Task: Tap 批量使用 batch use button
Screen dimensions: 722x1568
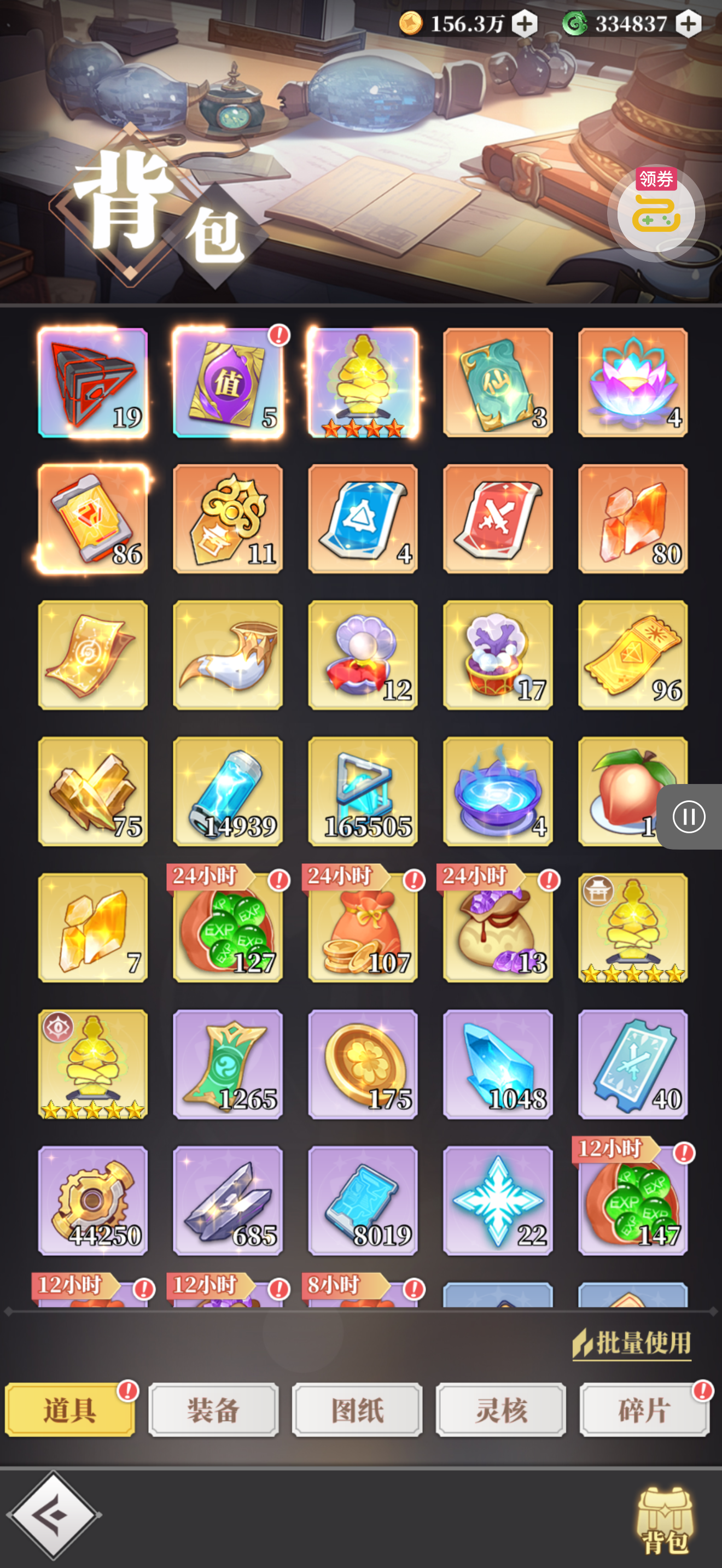Action: point(632,1343)
